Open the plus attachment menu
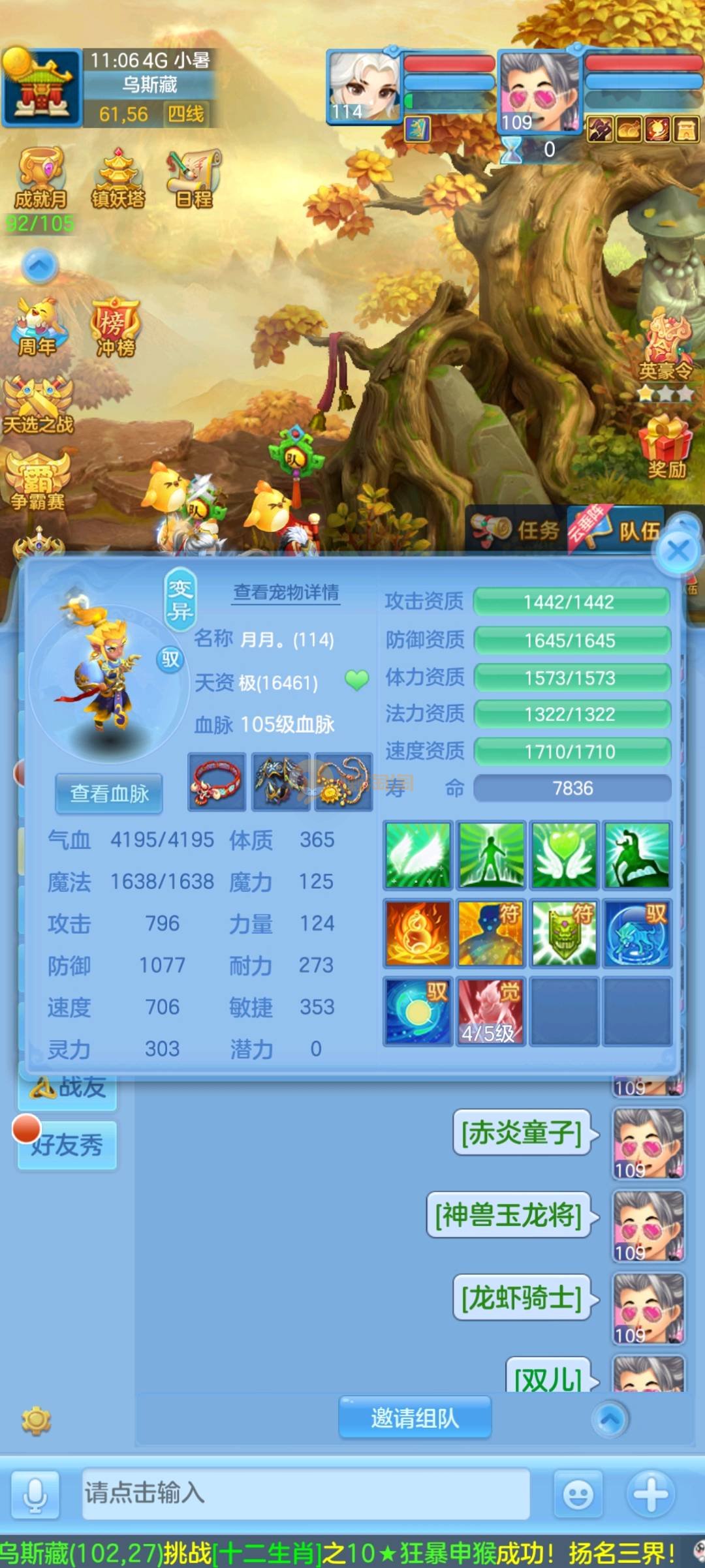Viewport: 705px width, 1568px height. [x=651, y=1494]
